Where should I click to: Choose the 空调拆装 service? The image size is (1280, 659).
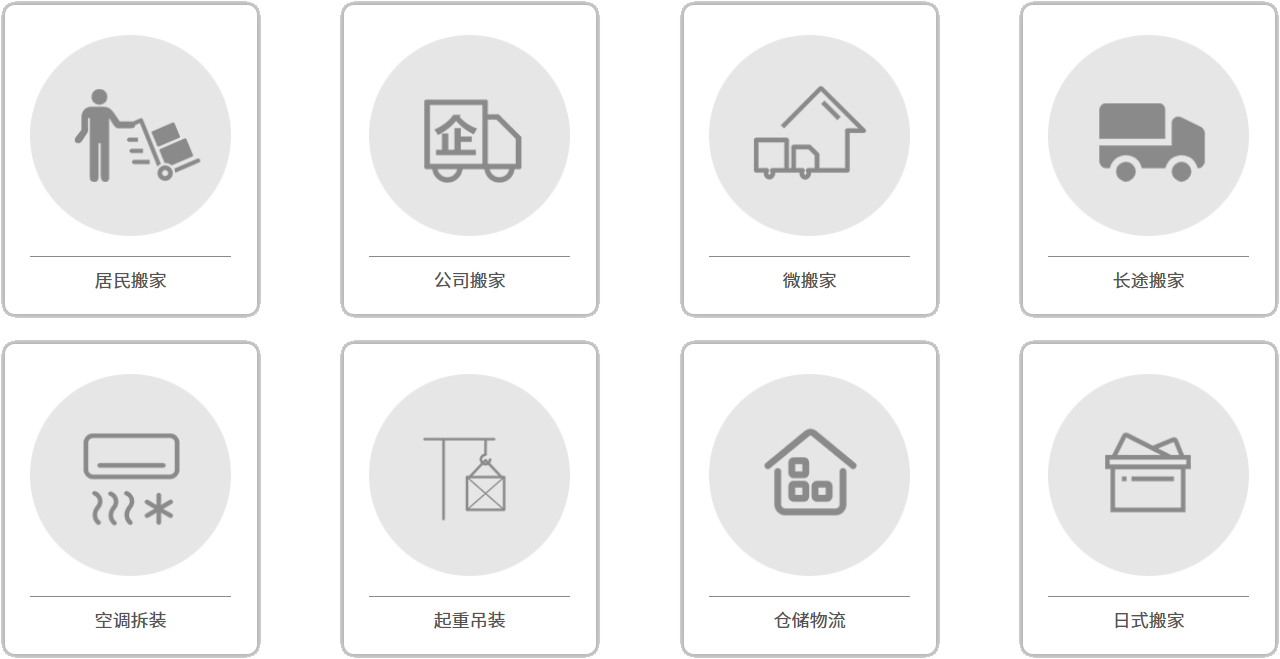(x=130, y=500)
